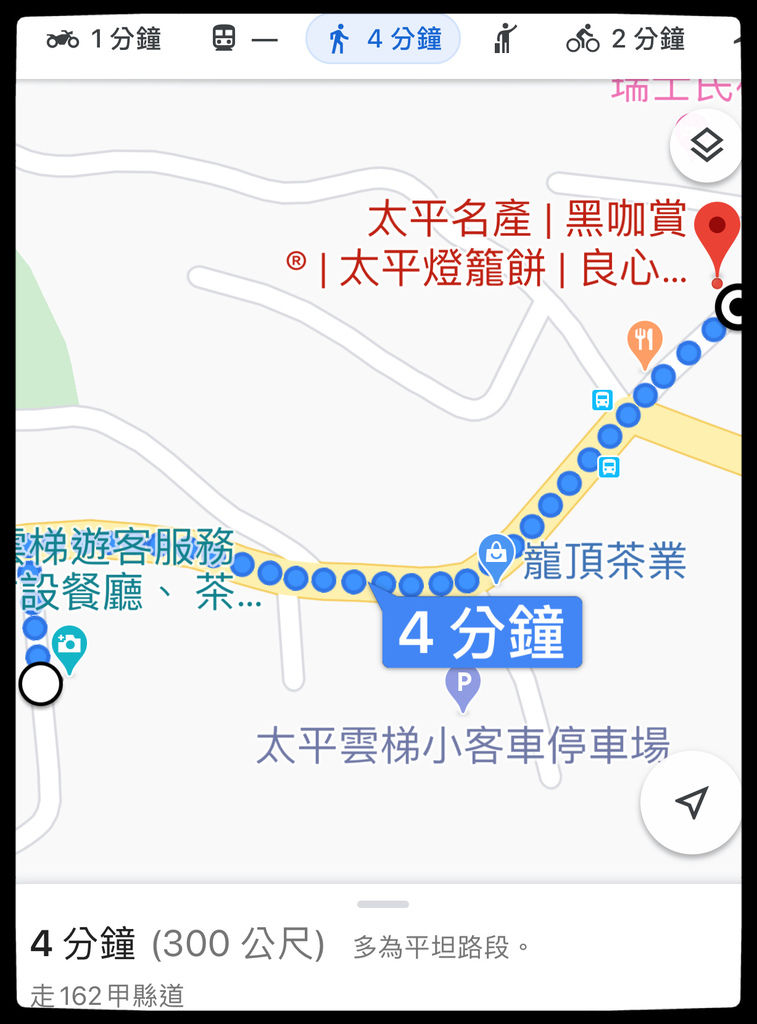The height and width of the screenshot is (1024, 757).
Task: Select the public transit travel mode
Action: (244, 40)
